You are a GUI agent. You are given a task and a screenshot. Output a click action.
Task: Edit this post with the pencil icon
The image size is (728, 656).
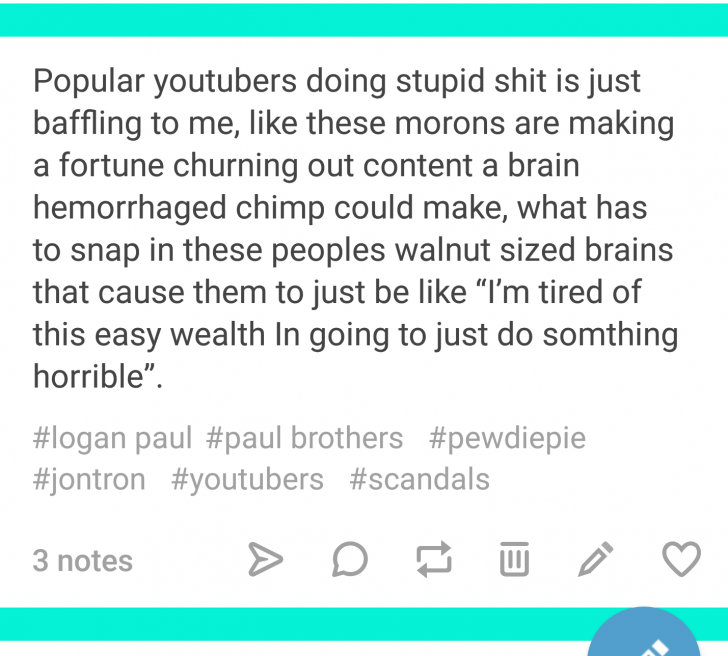coord(596,561)
